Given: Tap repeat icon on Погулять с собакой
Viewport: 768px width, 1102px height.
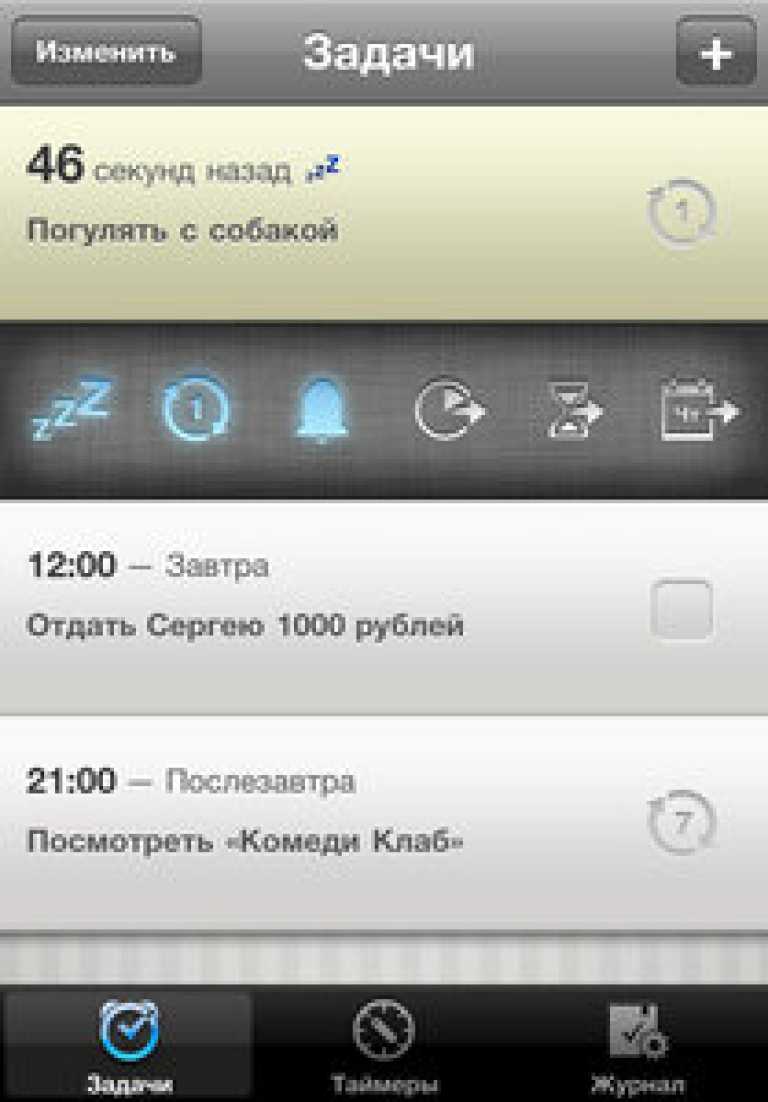Looking at the screenshot, I should click(682, 213).
